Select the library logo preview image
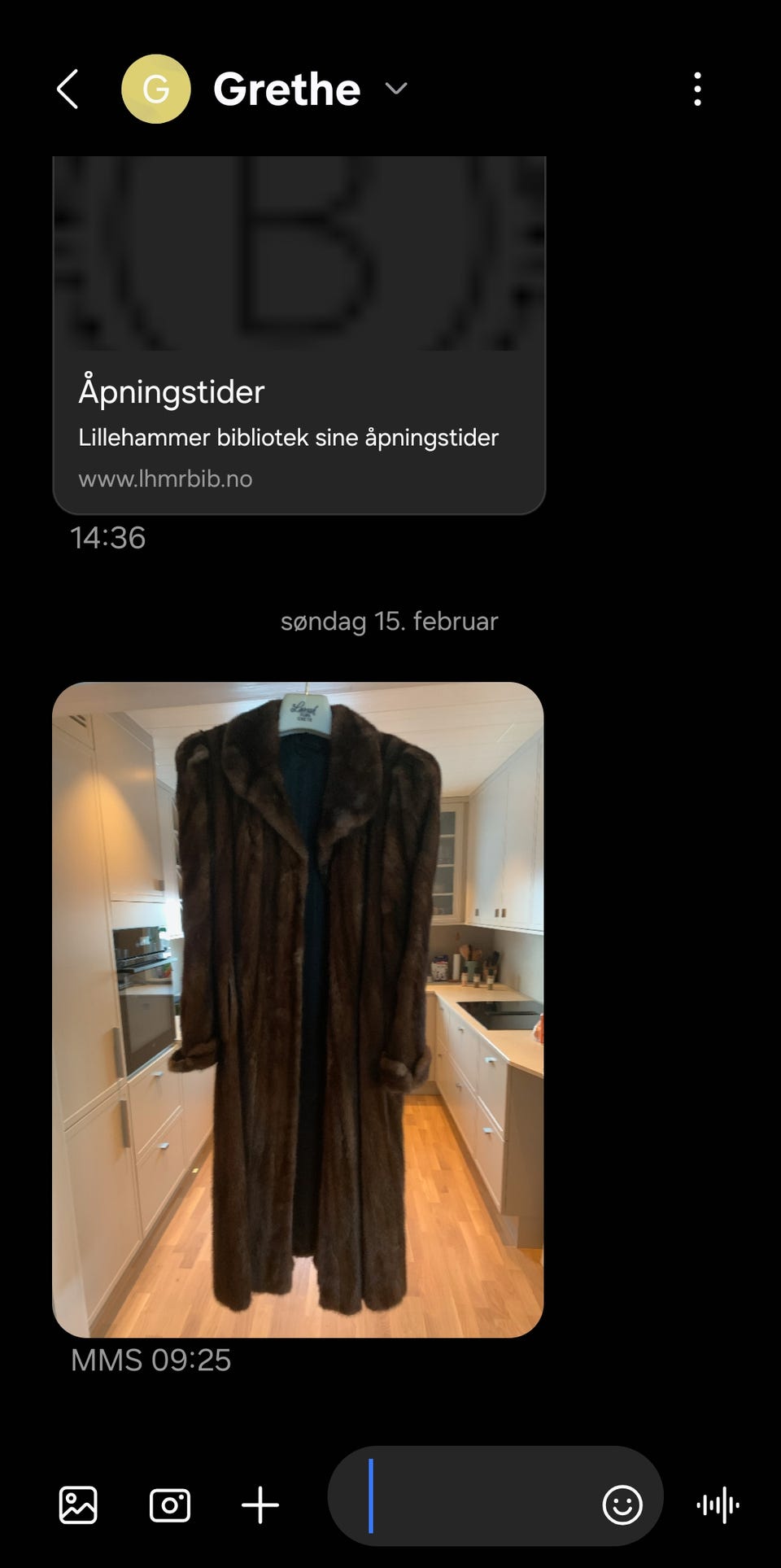The image size is (781, 1568). [x=298, y=252]
